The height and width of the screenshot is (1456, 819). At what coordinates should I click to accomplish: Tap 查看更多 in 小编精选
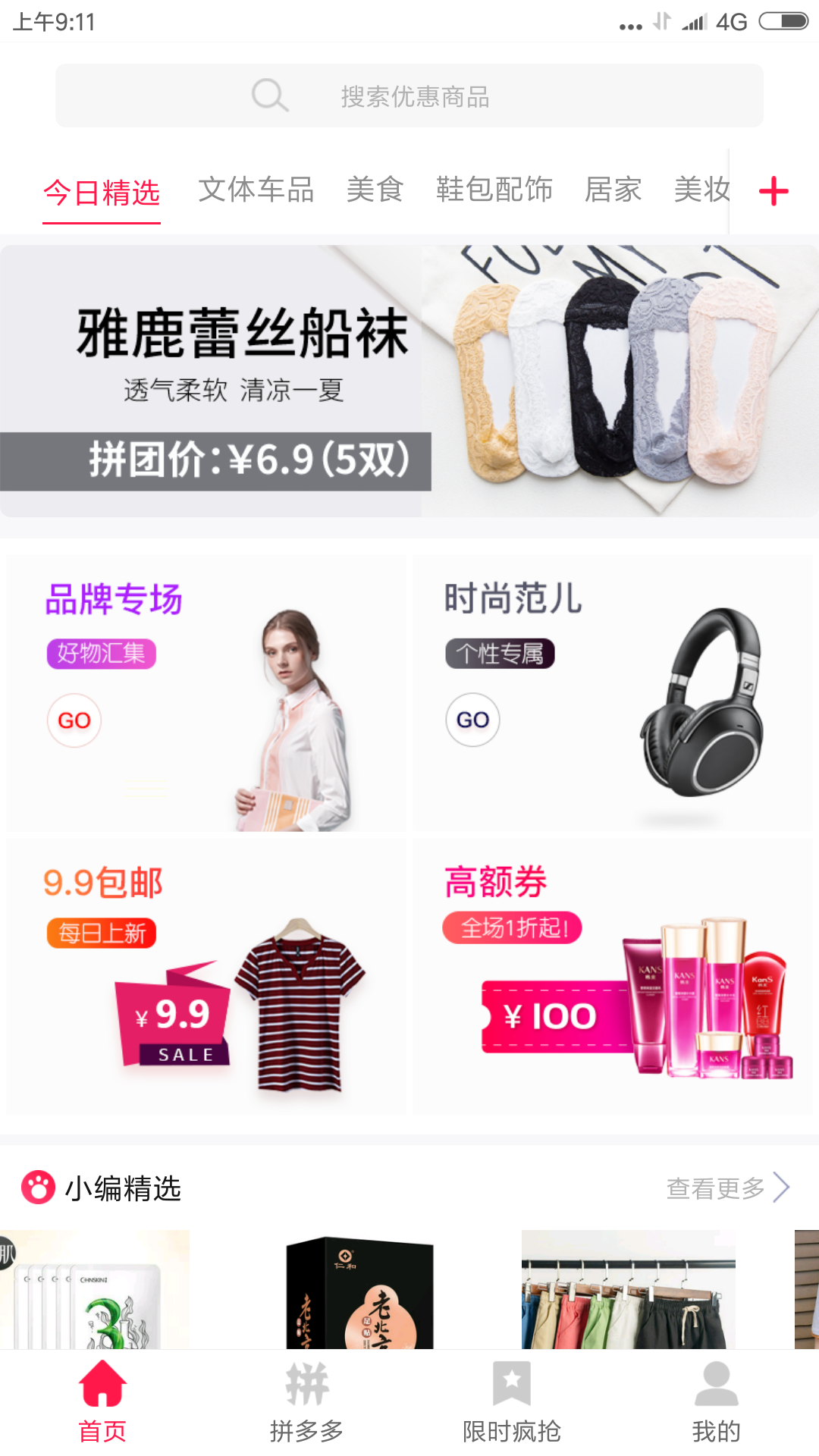coord(726,1188)
